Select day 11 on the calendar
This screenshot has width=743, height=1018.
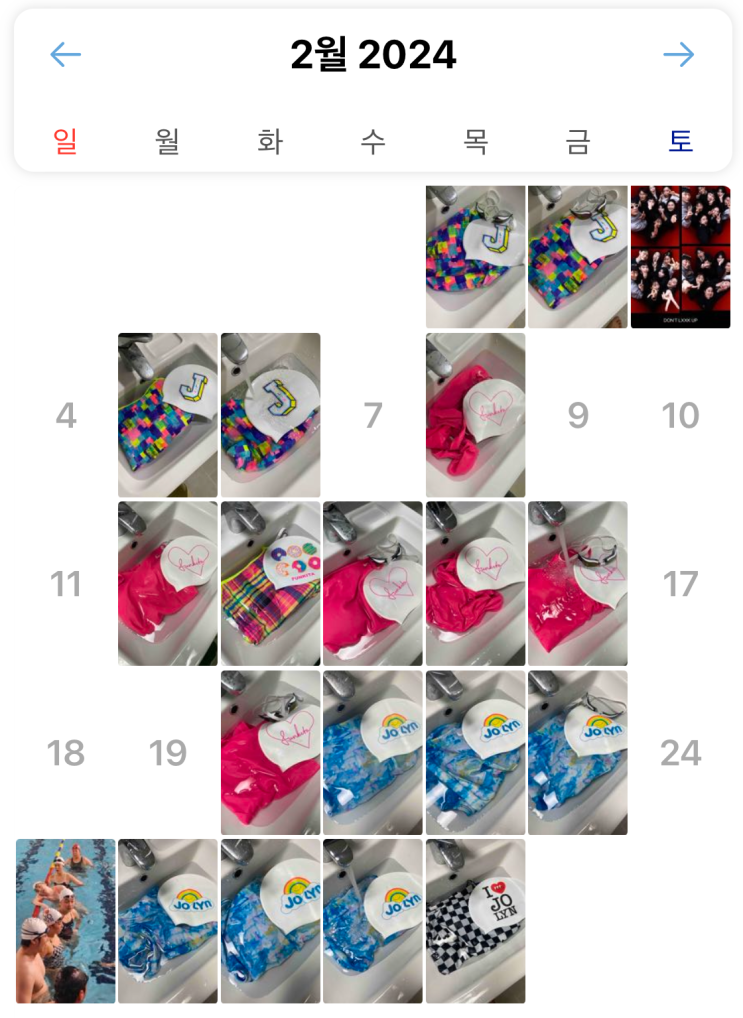point(66,584)
